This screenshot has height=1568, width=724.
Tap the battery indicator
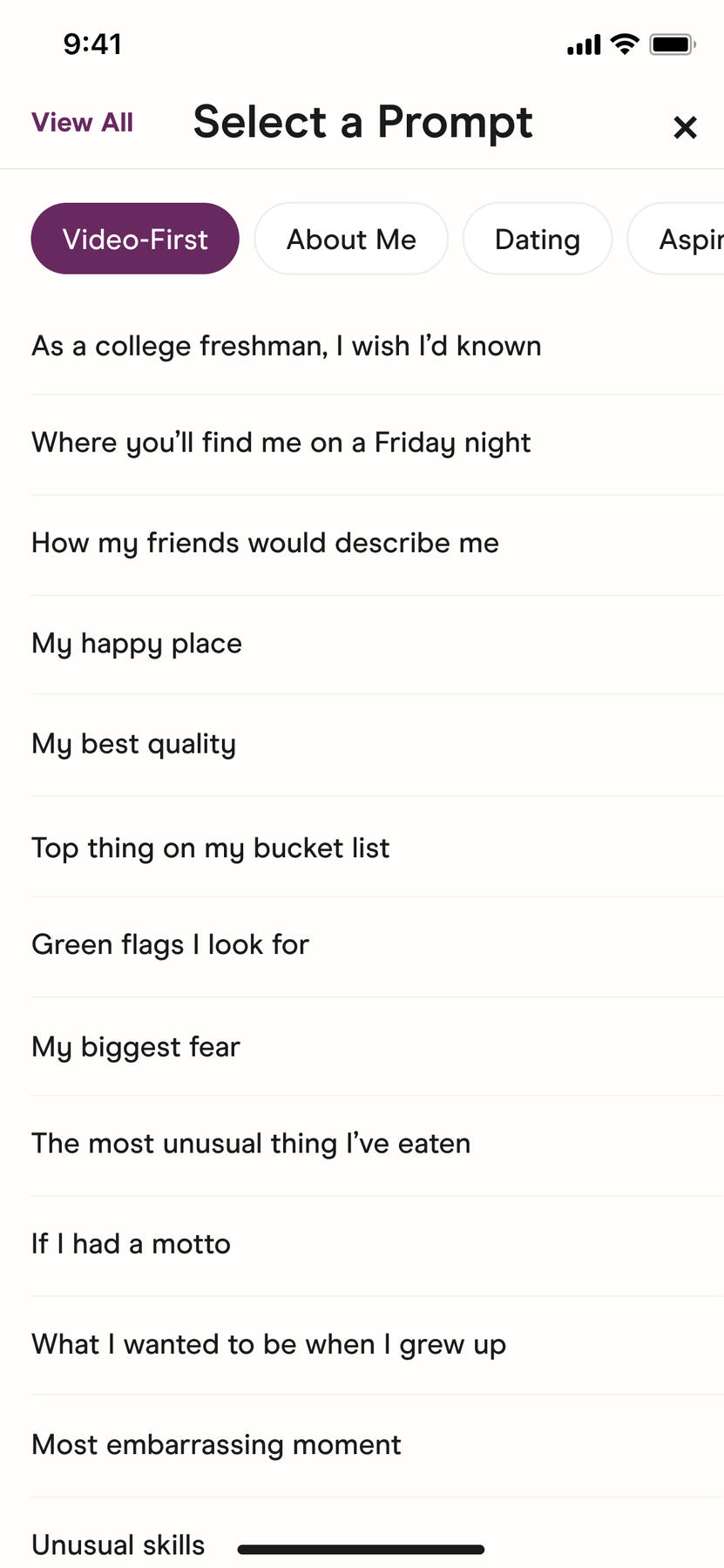click(670, 43)
